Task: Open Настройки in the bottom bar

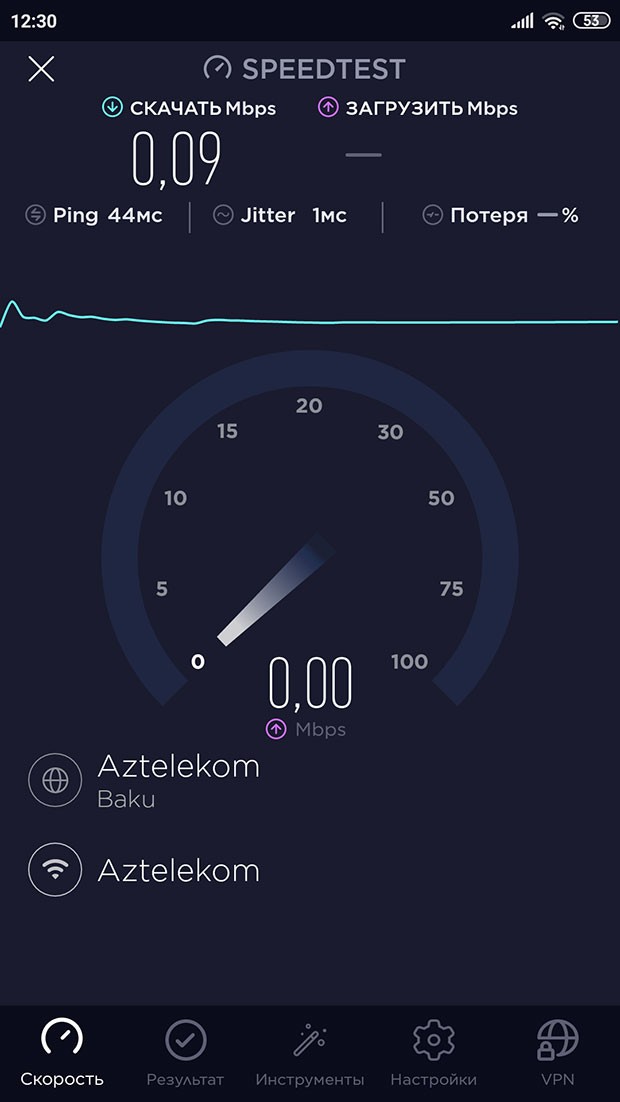Action: (x=433, y=1052)
